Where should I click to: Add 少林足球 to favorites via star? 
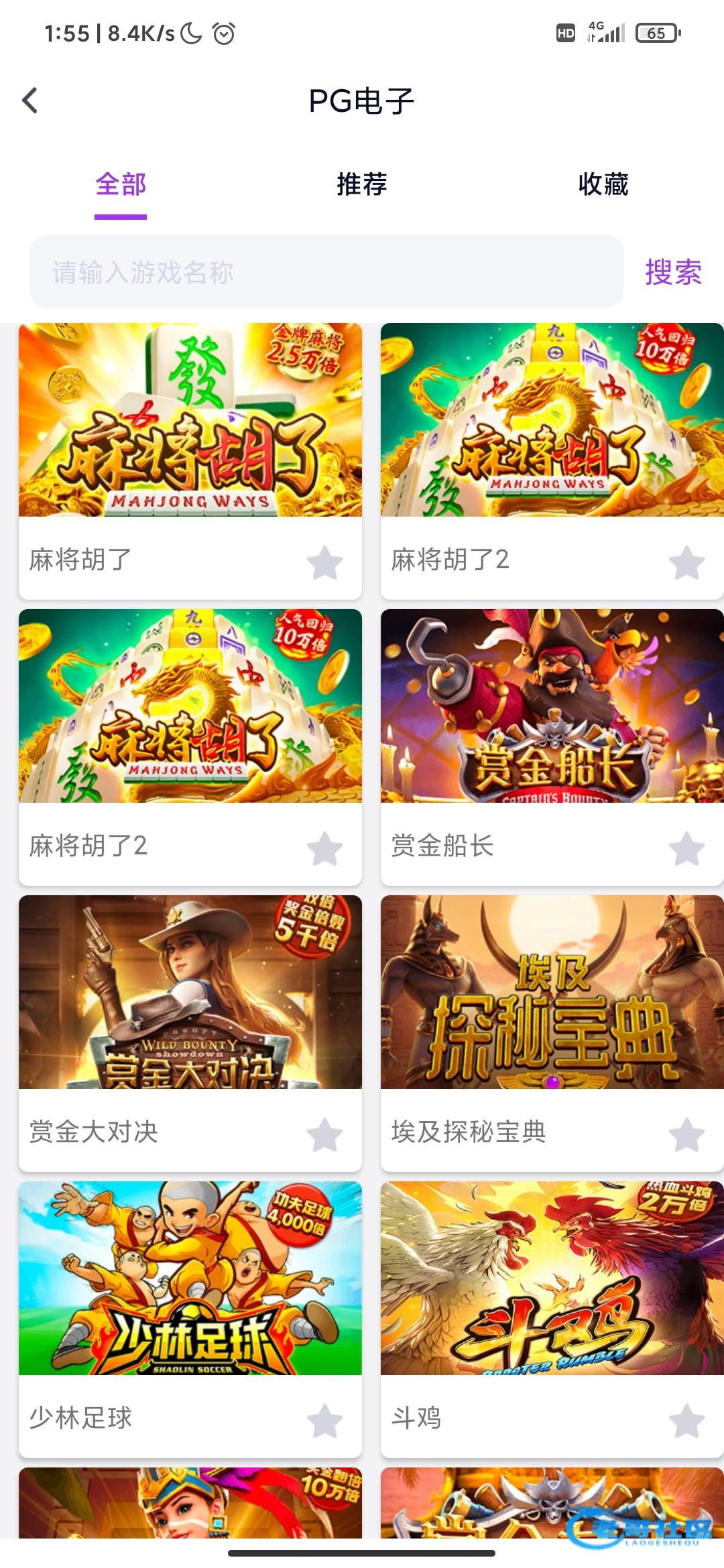[325, 1421]
